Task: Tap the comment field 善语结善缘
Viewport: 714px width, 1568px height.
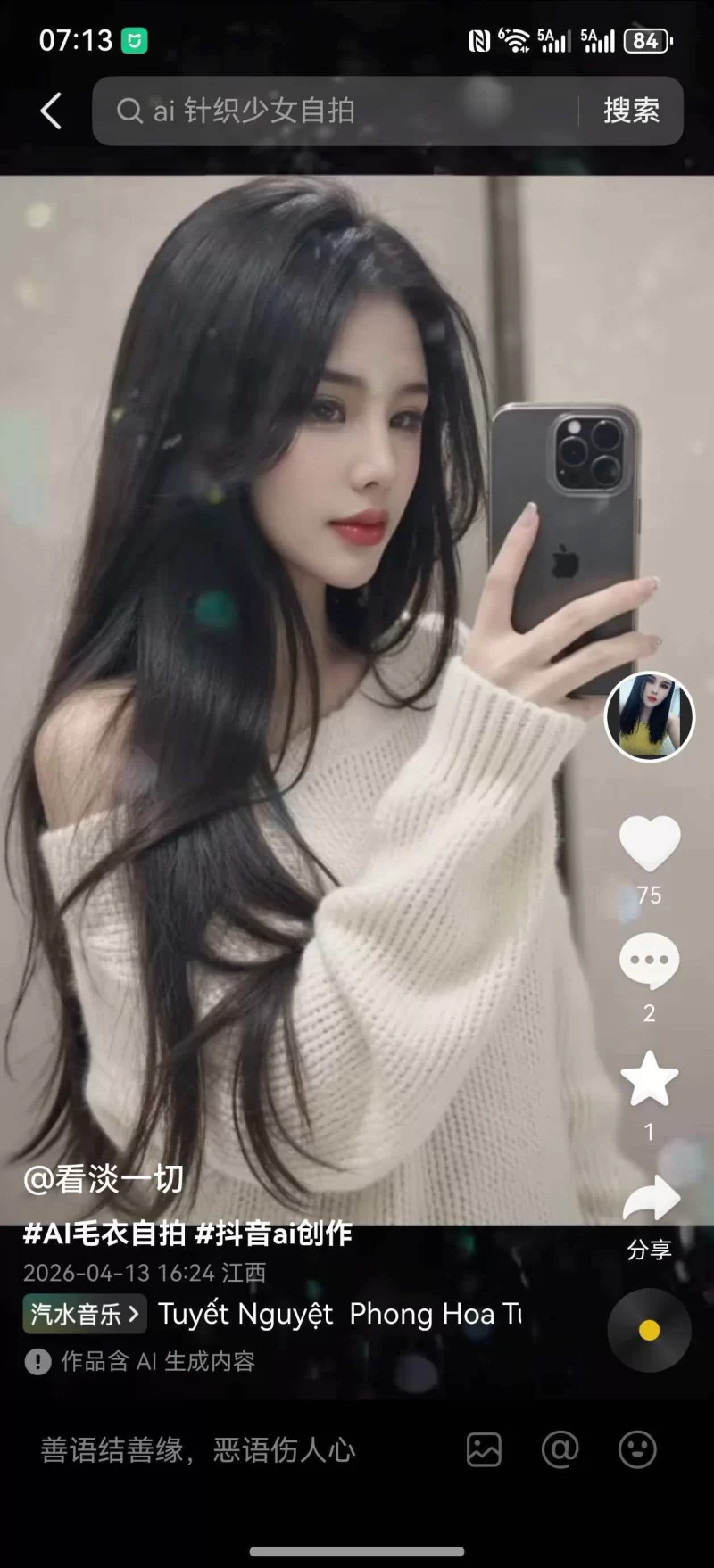Action: click(x=198, y=1450)
